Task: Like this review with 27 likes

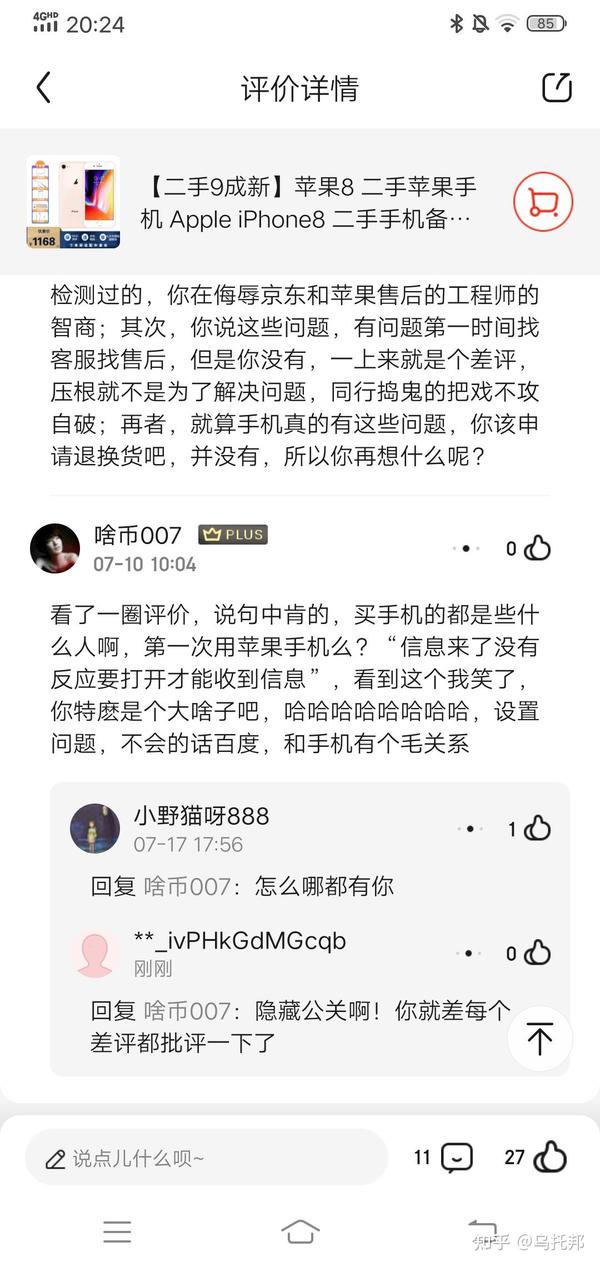Action: (x=550, y=1158)
